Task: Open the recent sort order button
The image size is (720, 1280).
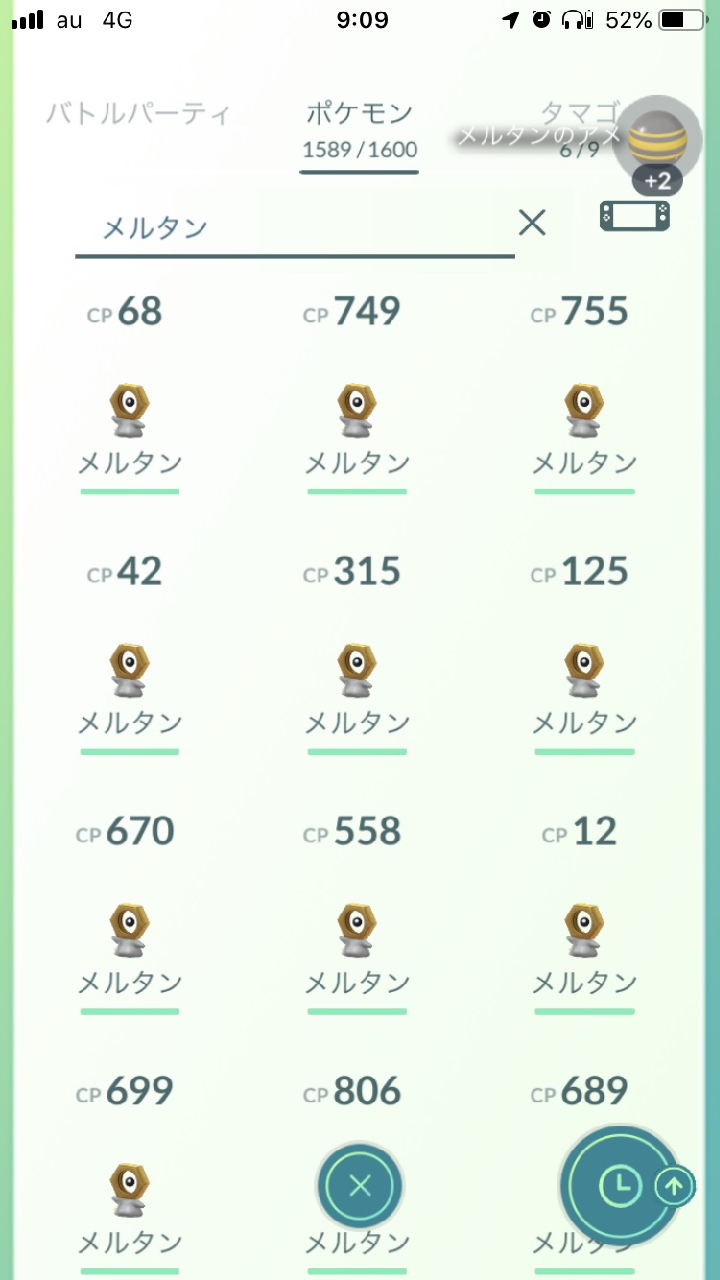Action: point(620,1187)
